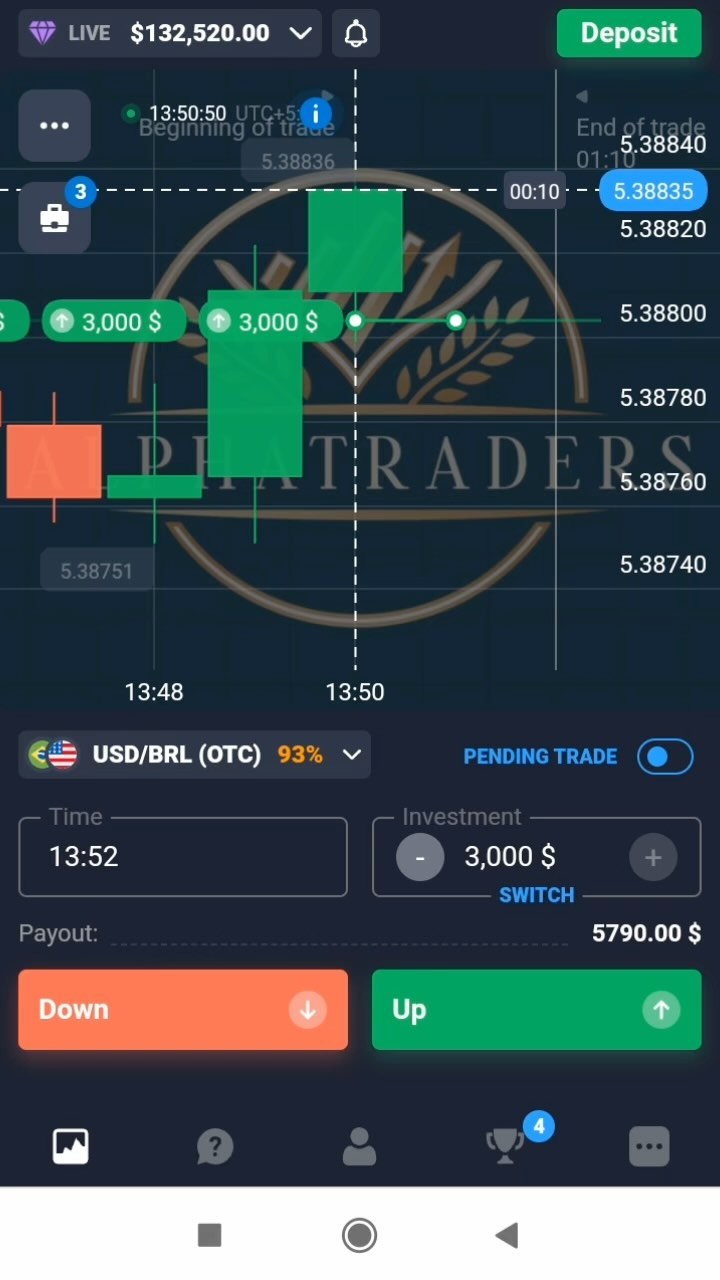The image size is (720, 1280).
Task: Toggle the Pending Trade switch
Action: (665, 757)
